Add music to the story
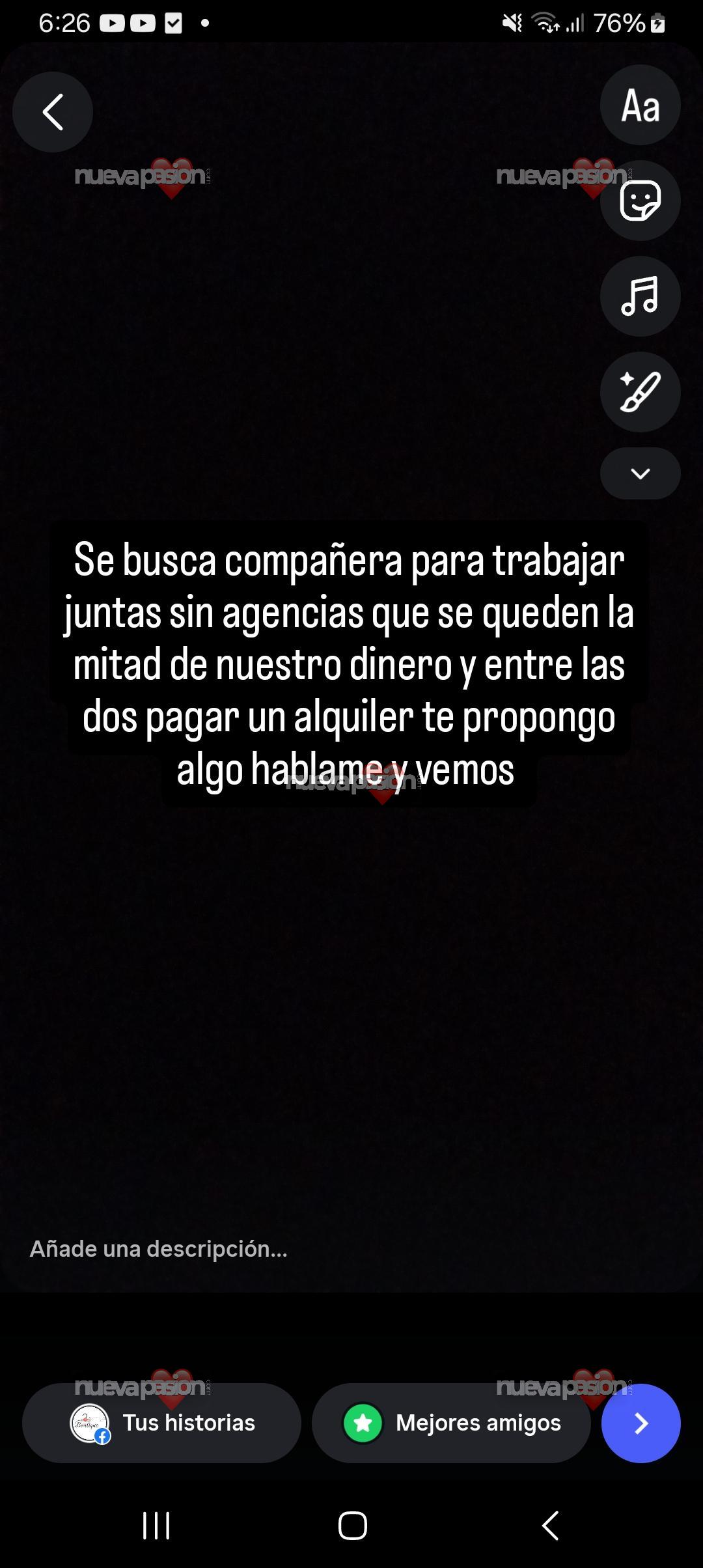This screenshot has height=1568, width=703. pos(640,296)
